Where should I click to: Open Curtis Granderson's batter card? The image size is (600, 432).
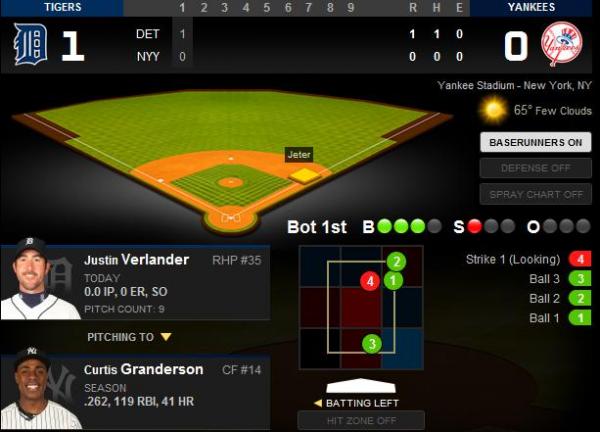[x=135, y=388]
